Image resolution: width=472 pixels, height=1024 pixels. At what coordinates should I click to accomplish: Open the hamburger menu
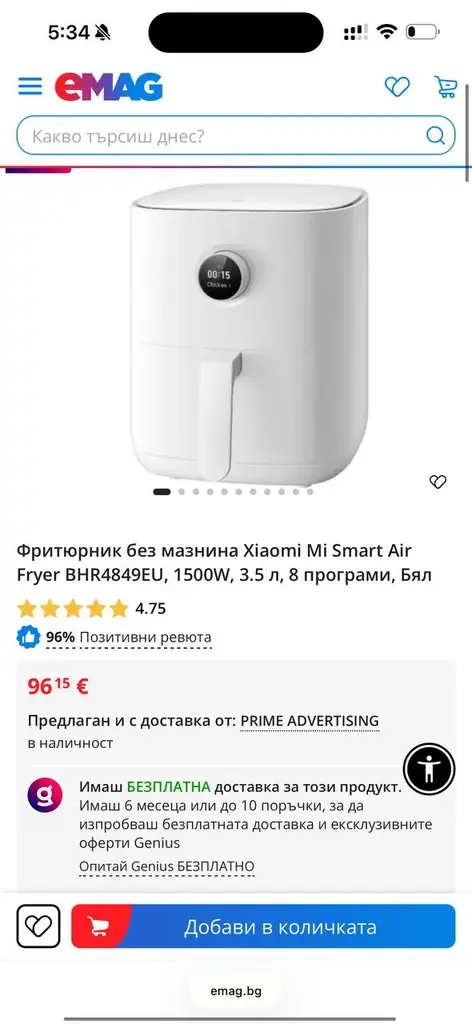tap(30, 86)
